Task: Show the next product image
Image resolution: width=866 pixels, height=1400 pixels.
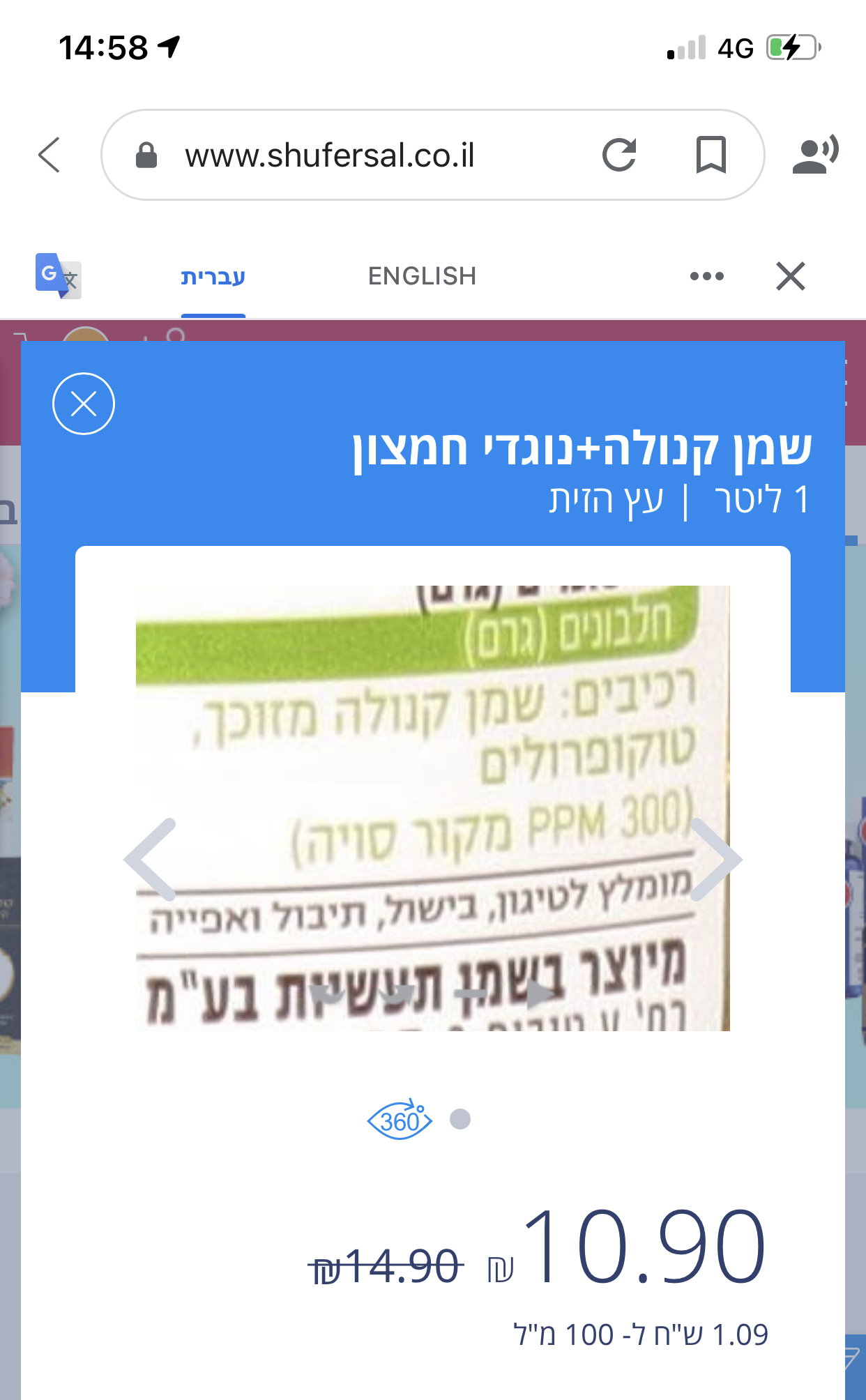Action: pos(716,859)
